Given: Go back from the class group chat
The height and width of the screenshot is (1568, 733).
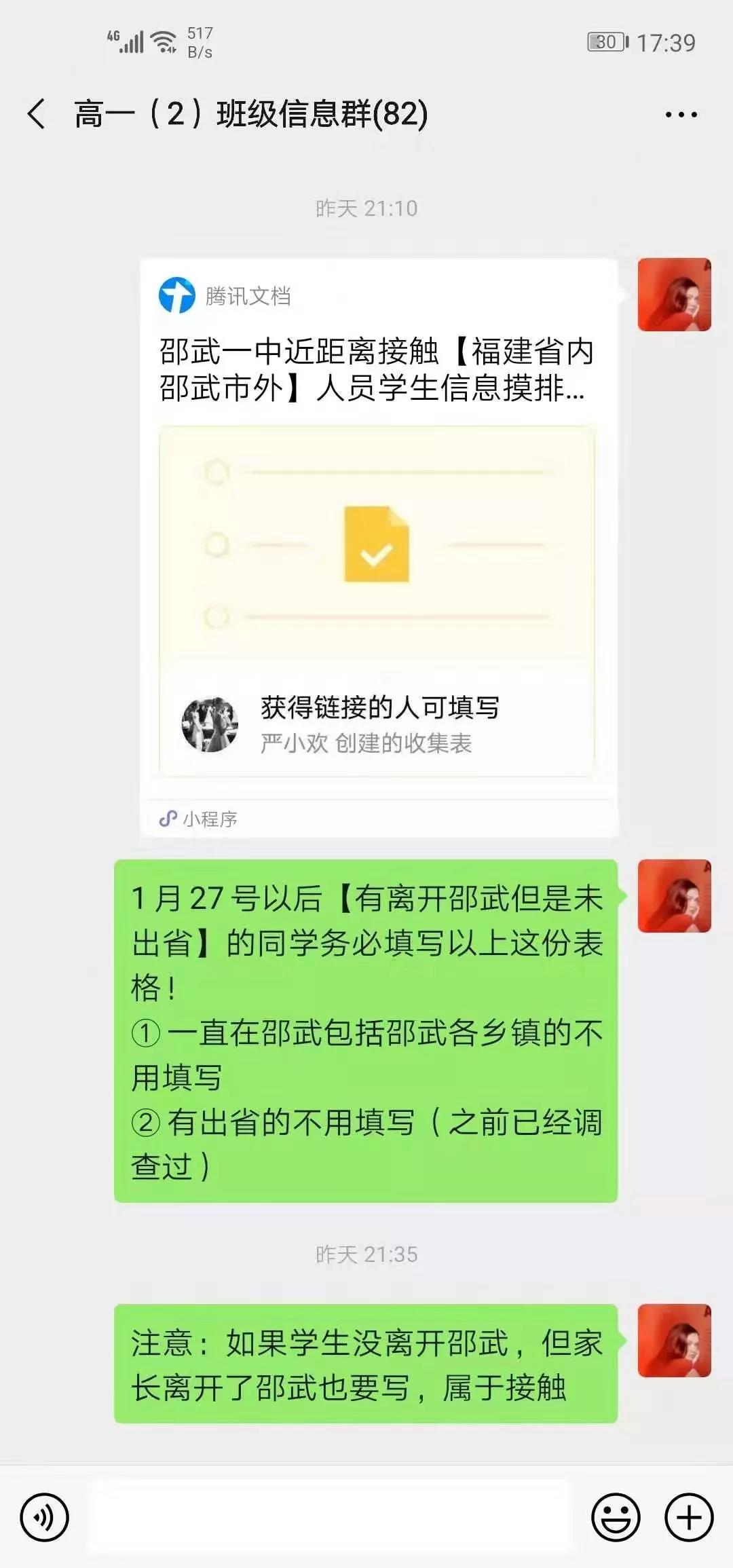Looking at the screenshot, I should click(x=37, y=113).
